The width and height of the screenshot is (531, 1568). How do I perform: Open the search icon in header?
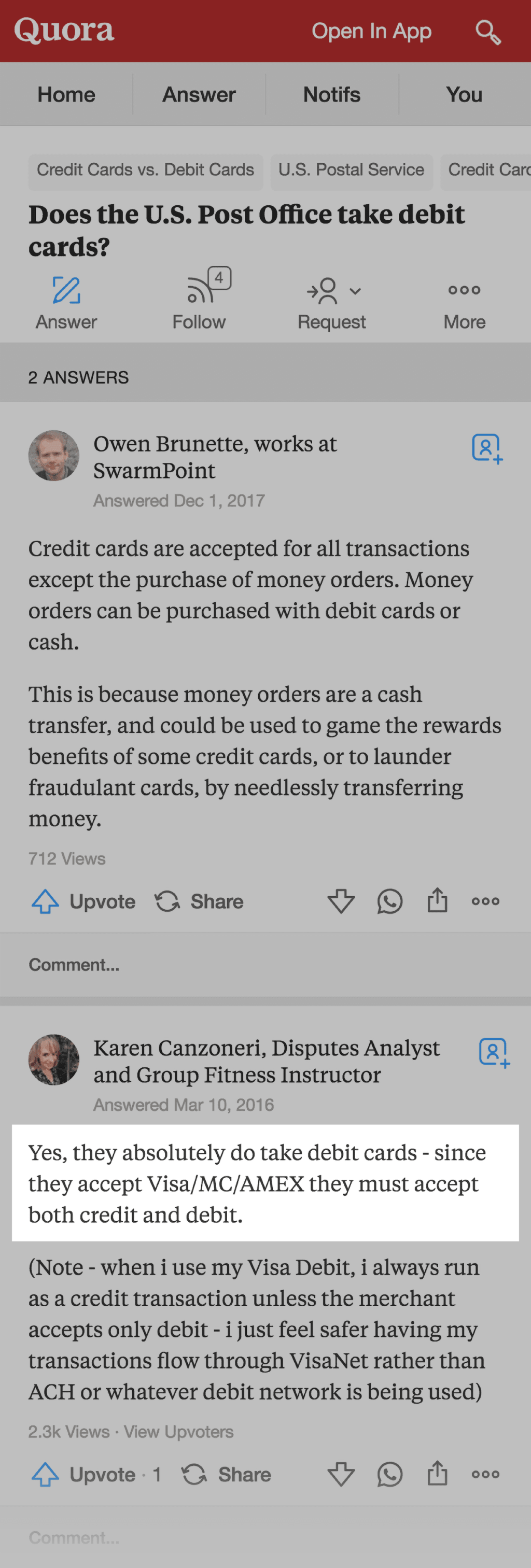click(488, 32)
